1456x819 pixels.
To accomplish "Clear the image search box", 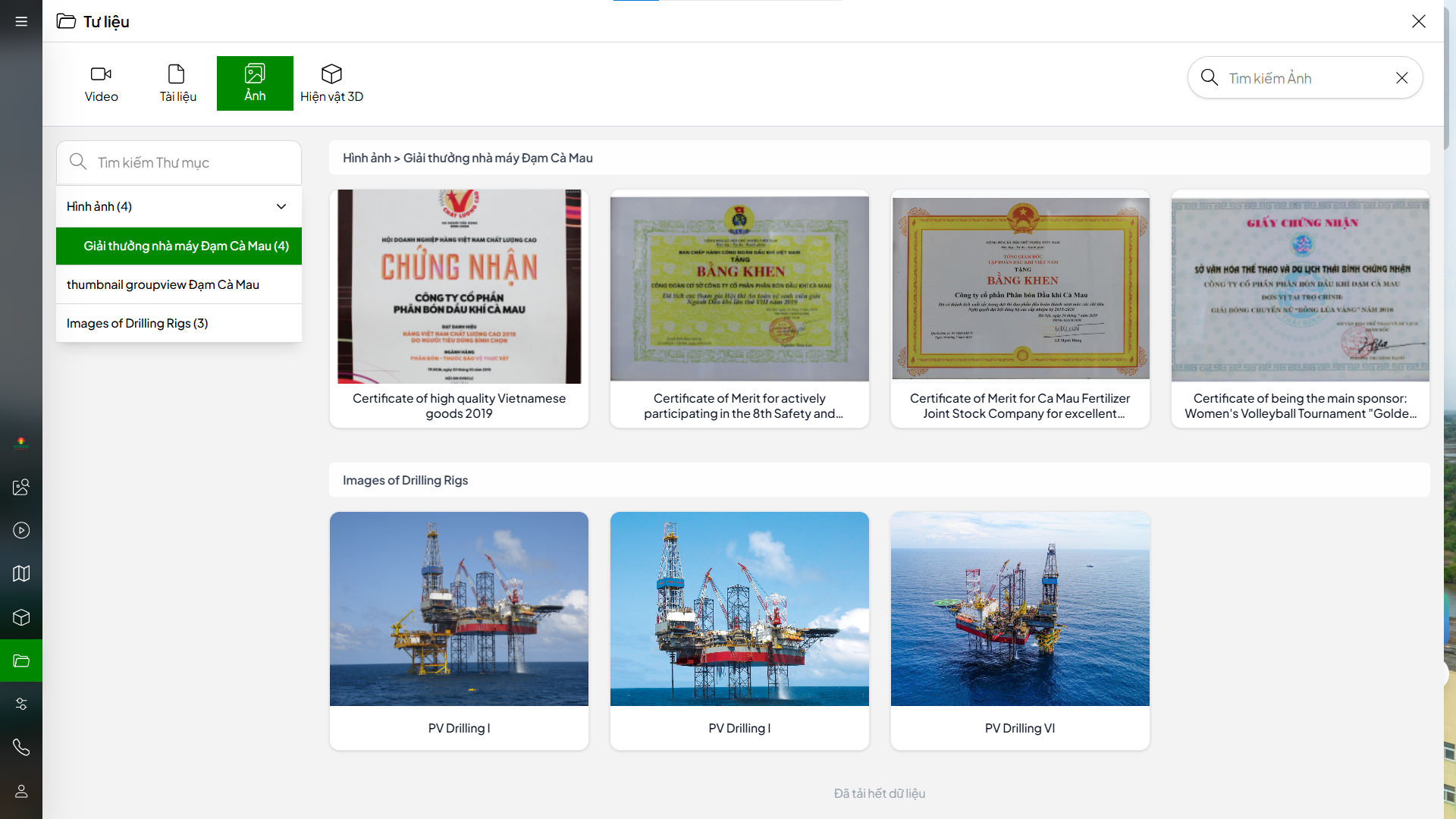I will point(1401,78).
